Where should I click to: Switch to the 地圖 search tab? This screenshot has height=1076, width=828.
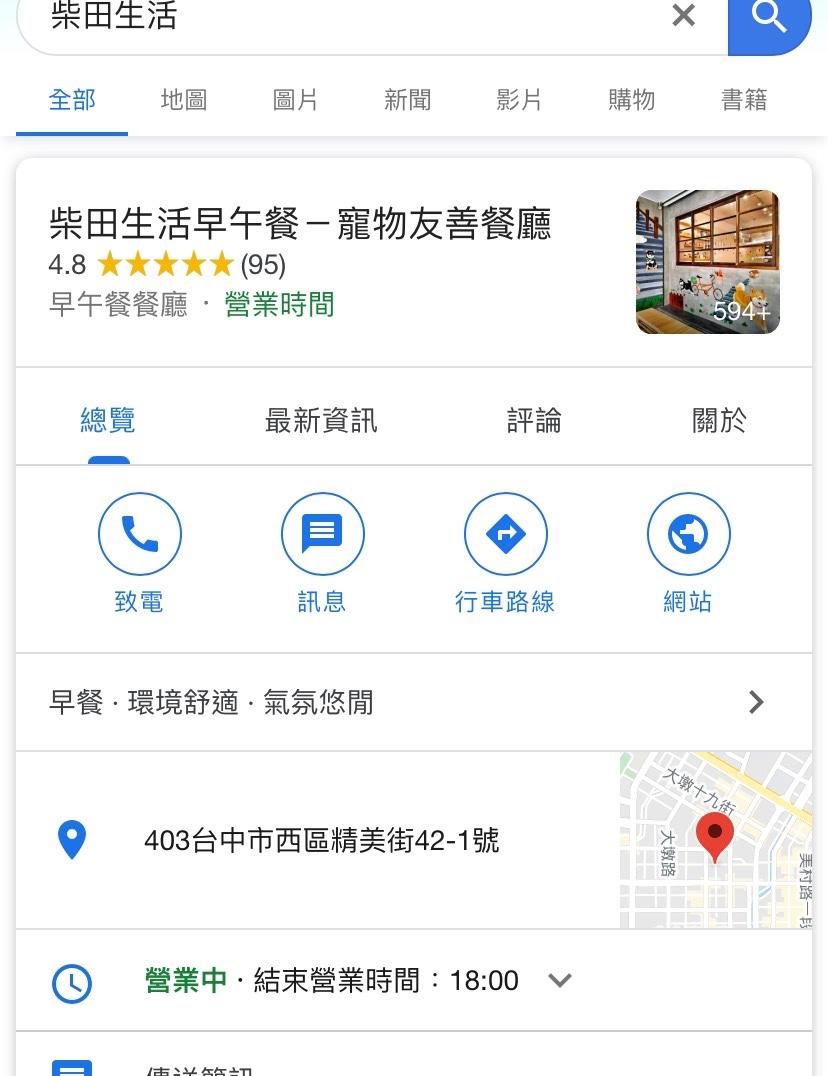pos(184,100)
